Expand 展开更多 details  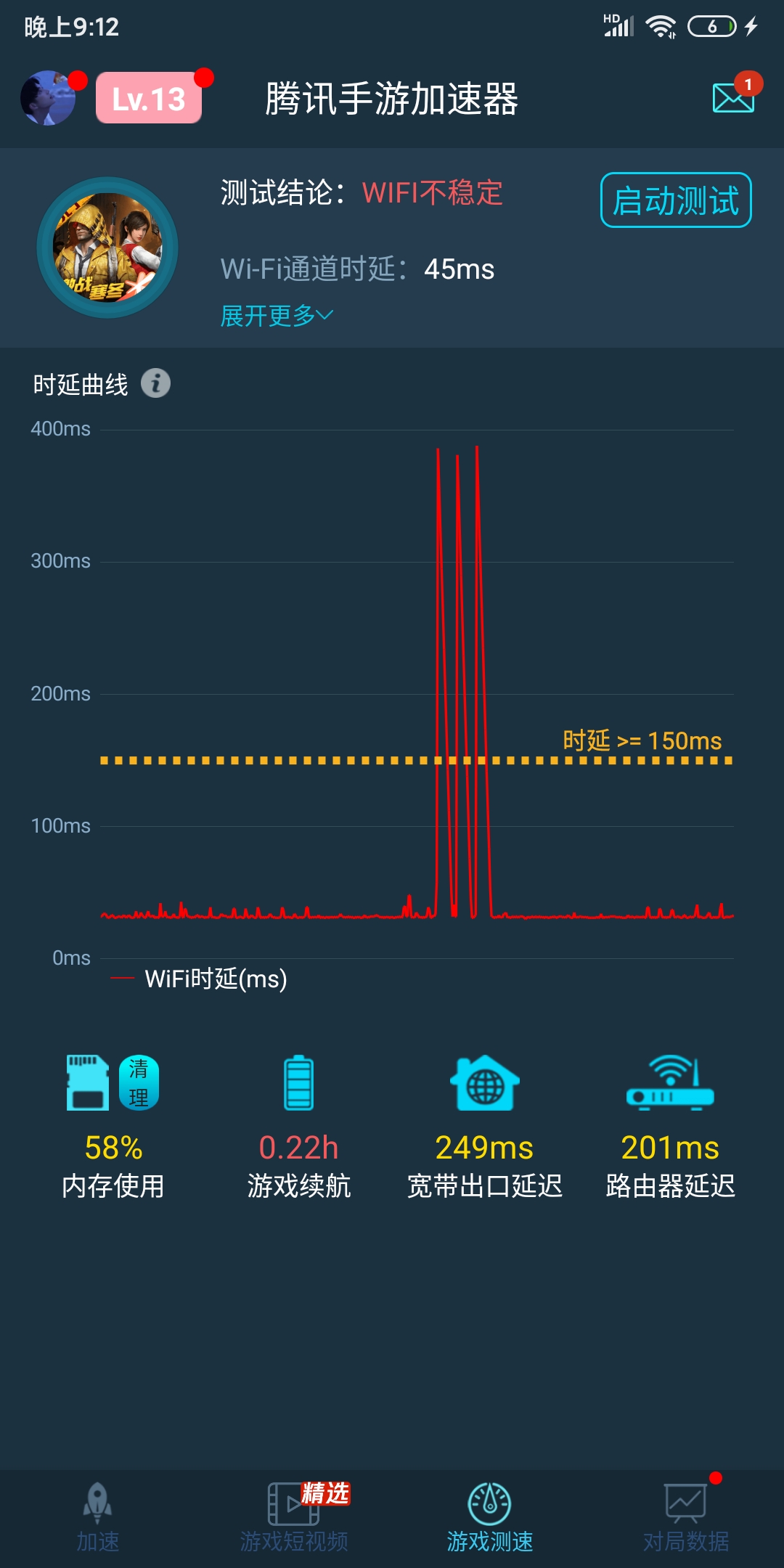(x=276, y=316)
